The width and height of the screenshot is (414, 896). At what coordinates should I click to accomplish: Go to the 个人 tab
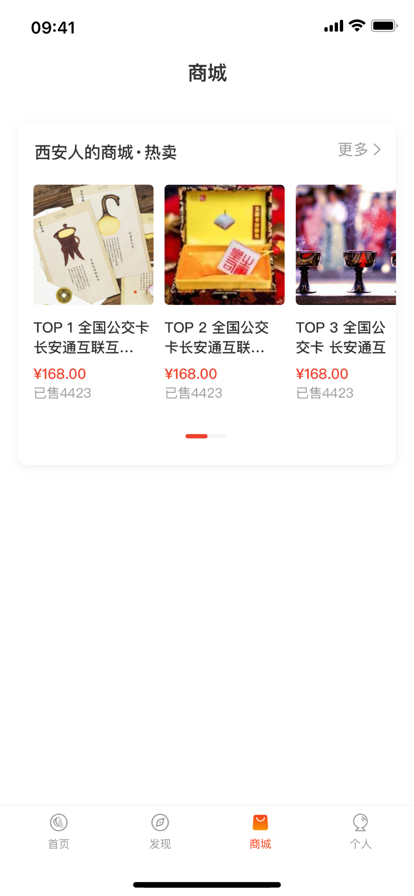(x=360, y=831)
